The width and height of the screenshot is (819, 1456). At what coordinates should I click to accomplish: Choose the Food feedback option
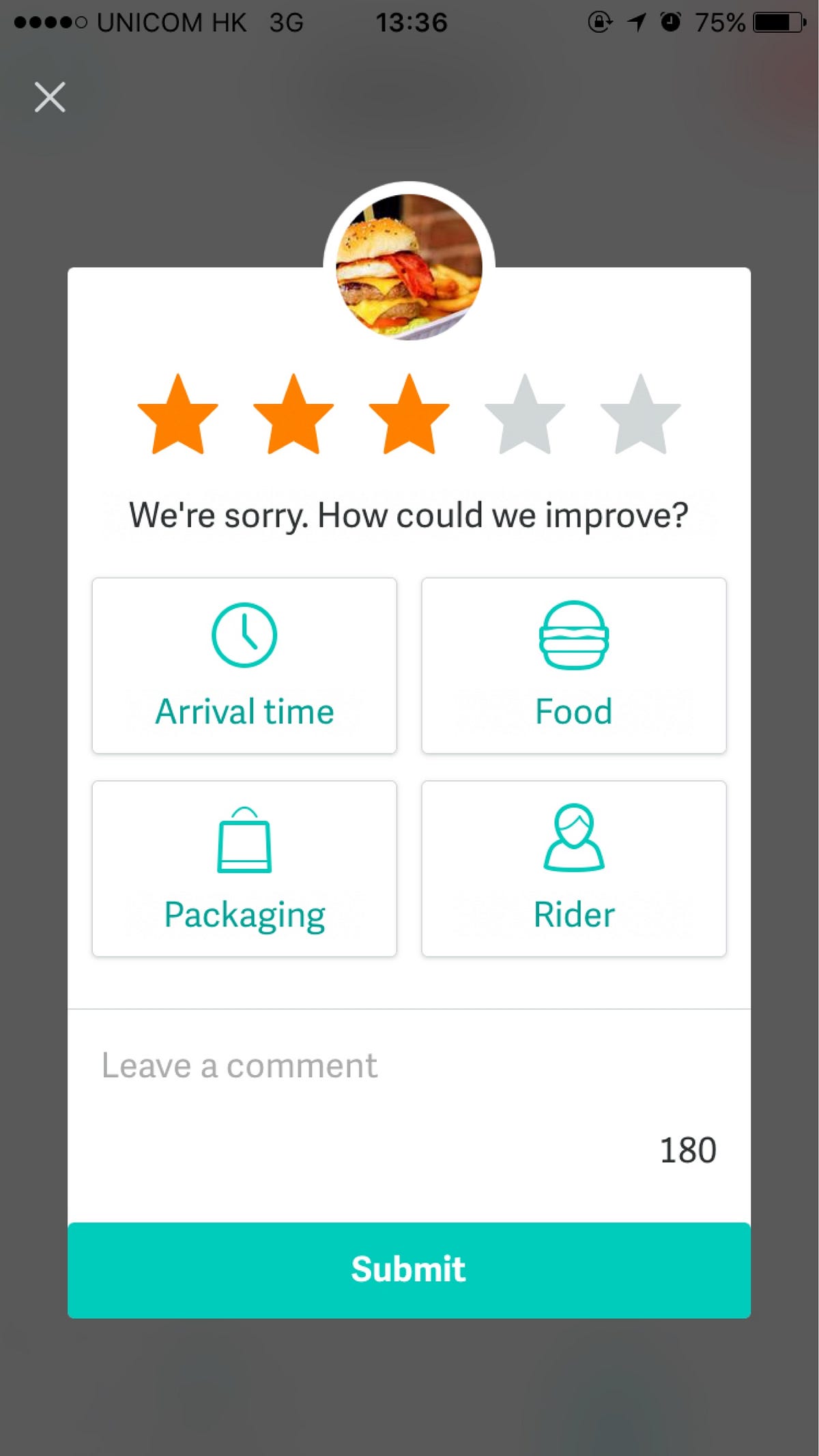click(x=574, y=666)
